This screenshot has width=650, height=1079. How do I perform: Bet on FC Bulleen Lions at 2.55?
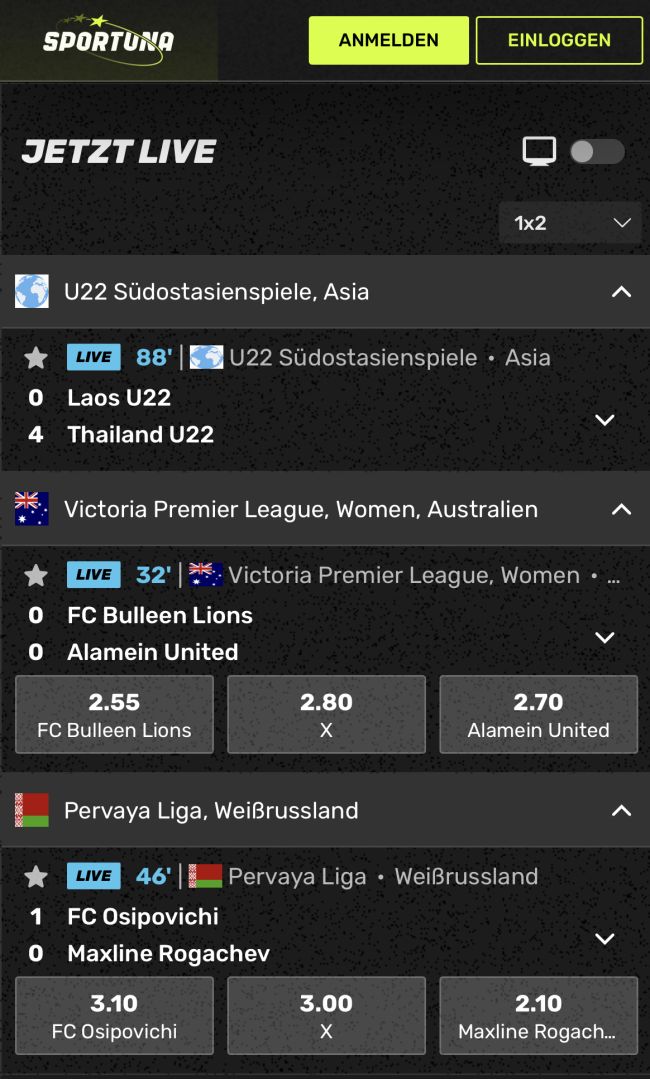tap(114, 714)
